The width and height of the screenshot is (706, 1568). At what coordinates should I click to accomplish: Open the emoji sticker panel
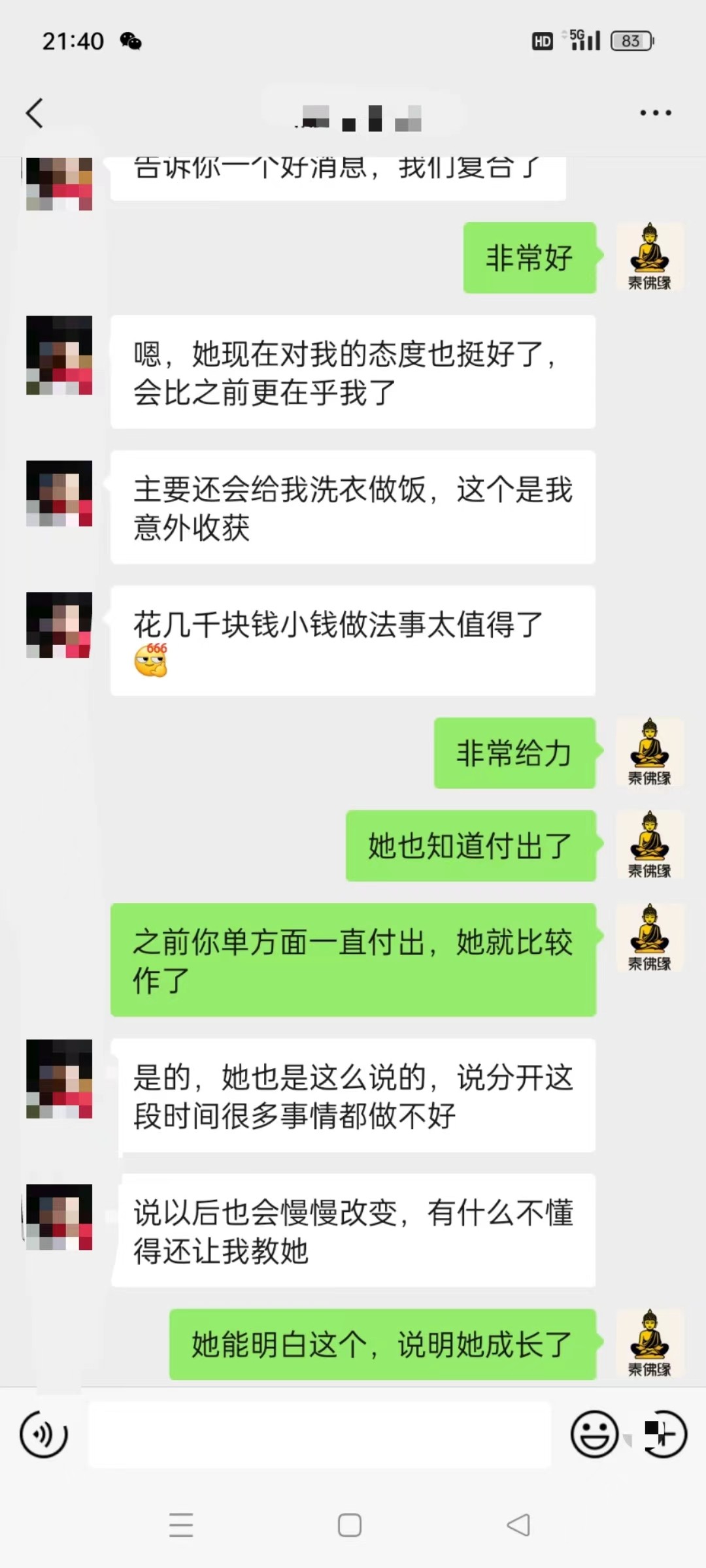click(594, 1434)
